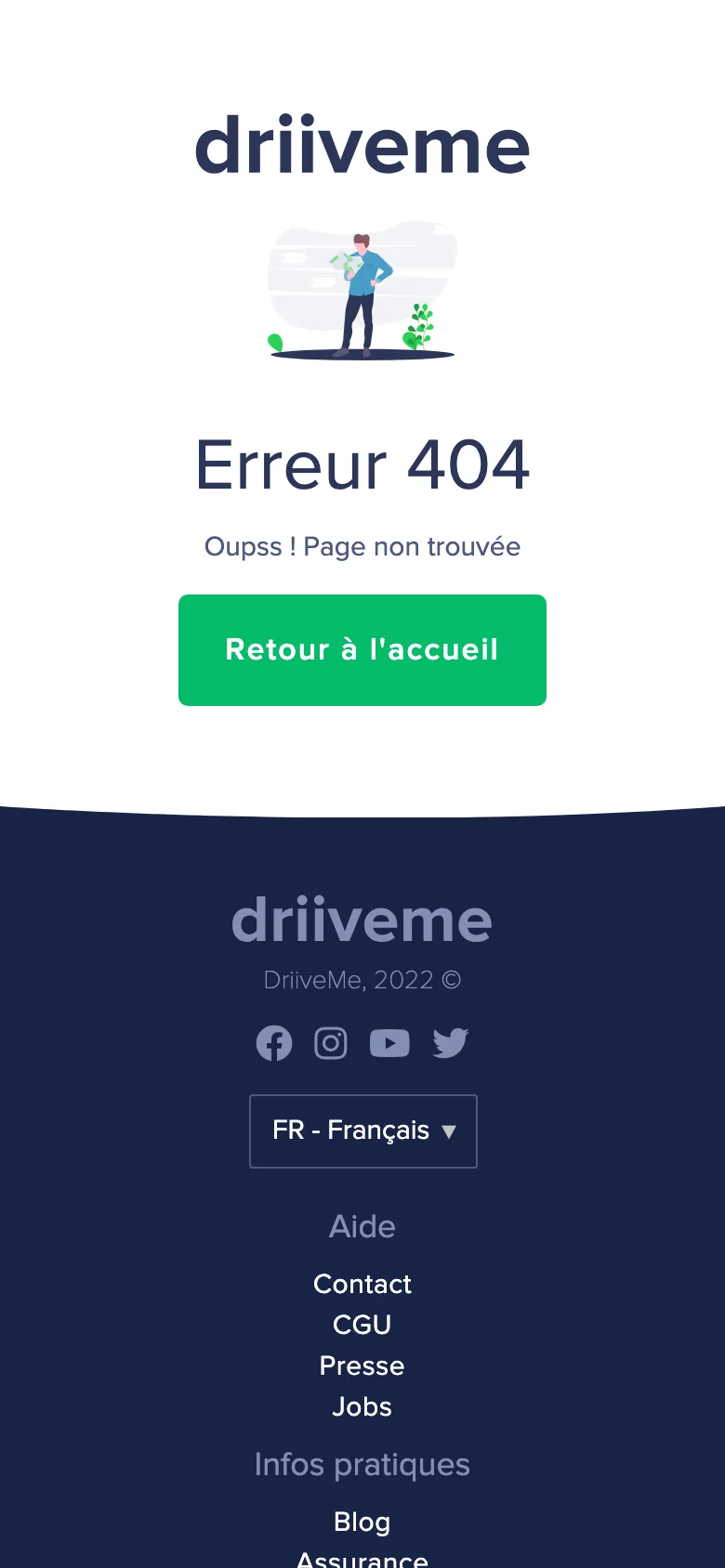This screenshot has width=725, height=1568.
Task: View the CGU terms page
Action: (x=362, y=1325)
